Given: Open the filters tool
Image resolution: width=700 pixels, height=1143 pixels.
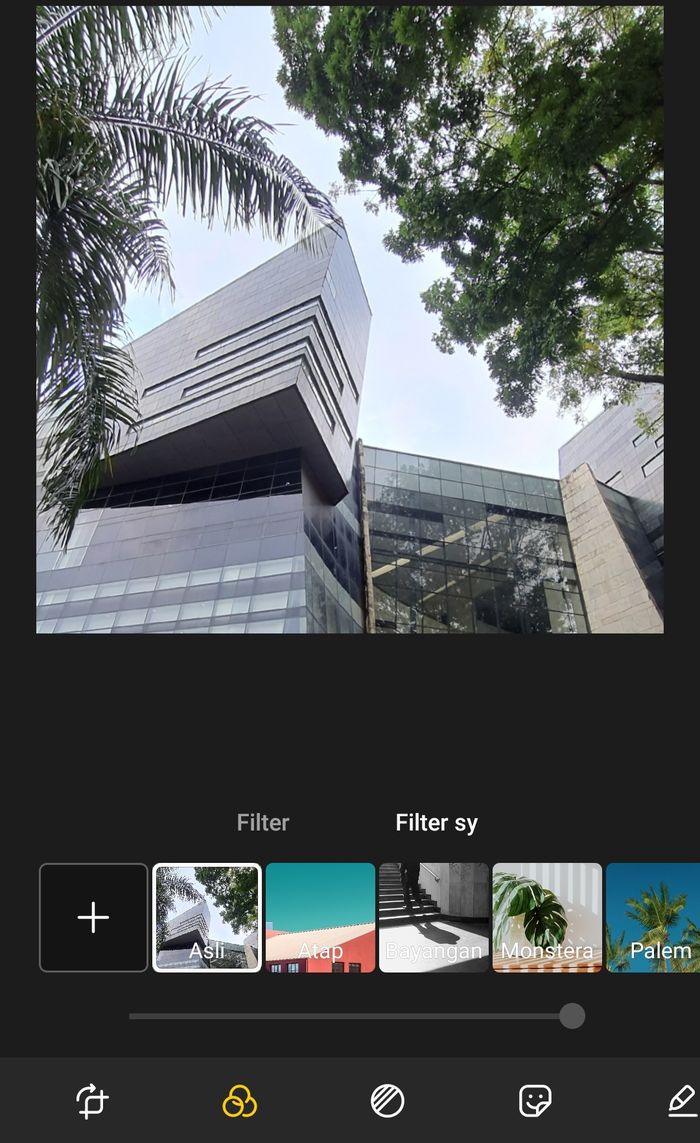Looking at the screenshot, I should pyautogui.click(x=239, y=1101).
